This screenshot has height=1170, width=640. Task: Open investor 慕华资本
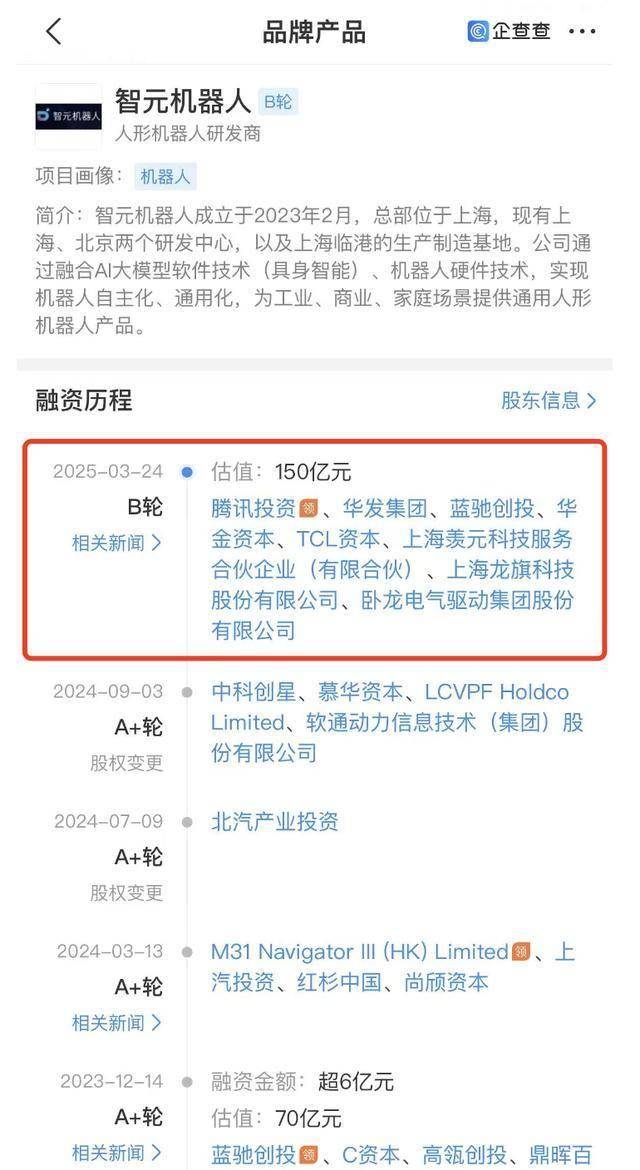[x=360, y=692]
